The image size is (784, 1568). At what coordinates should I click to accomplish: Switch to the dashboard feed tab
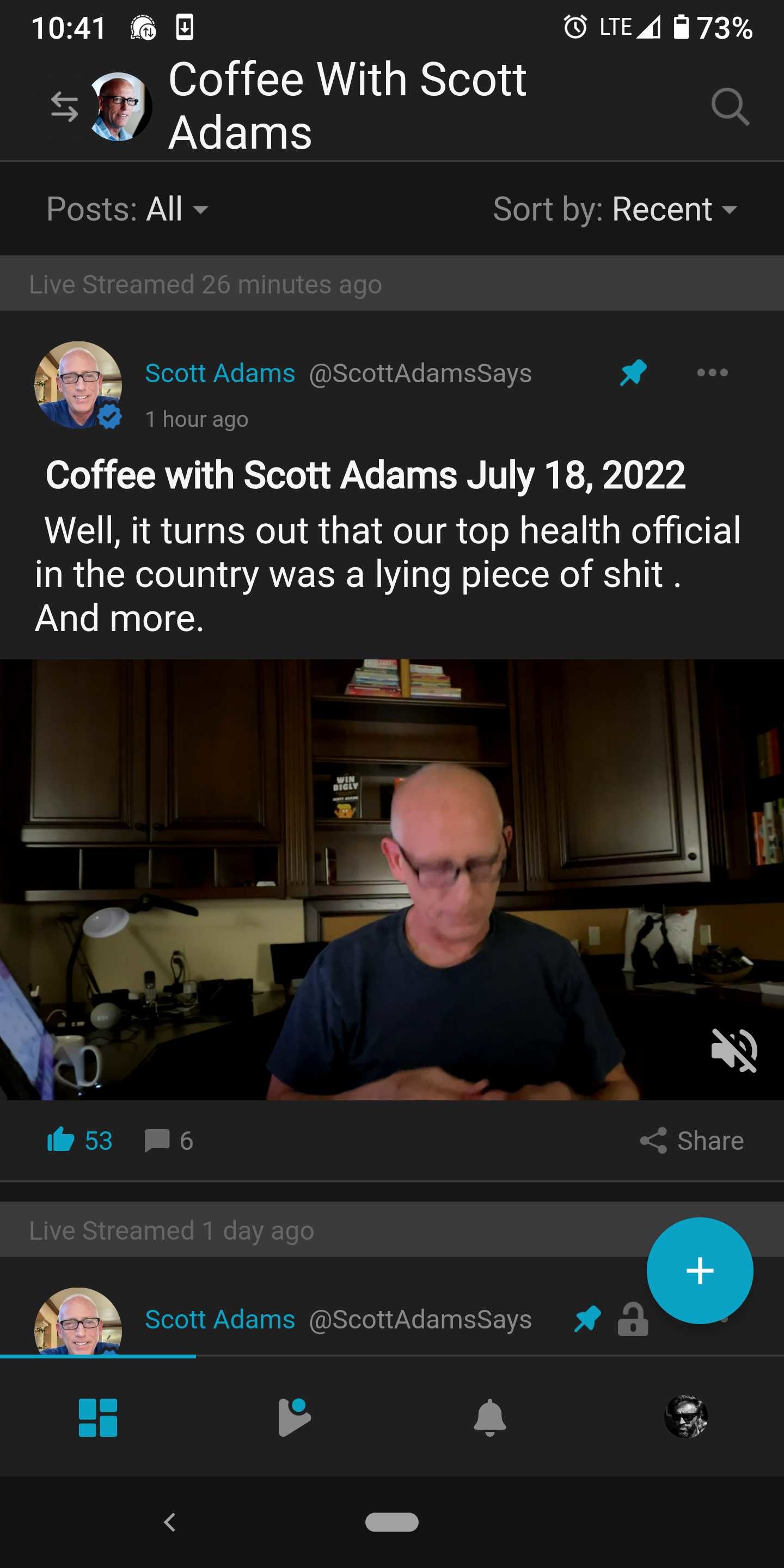tap(98, 1417)
